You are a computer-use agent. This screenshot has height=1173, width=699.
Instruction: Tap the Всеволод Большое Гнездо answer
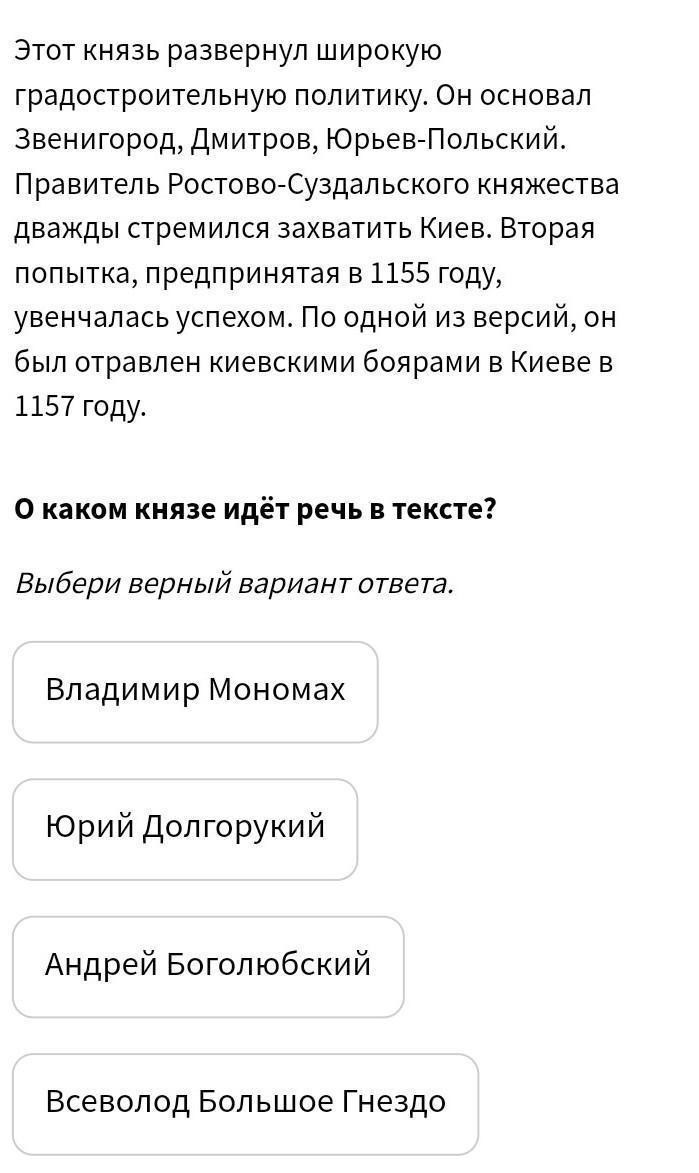pyautogui.click(x=245, y=1104)
